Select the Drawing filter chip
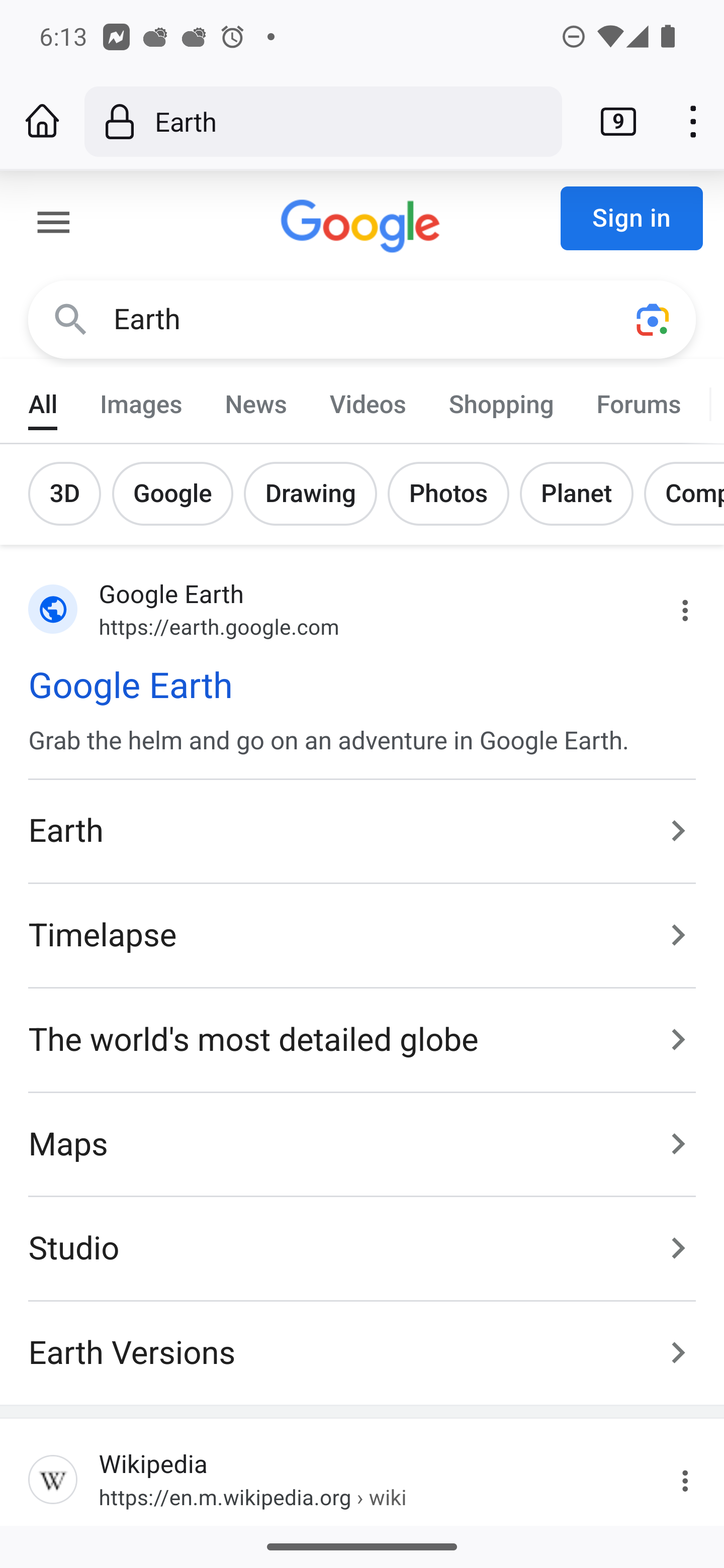The image size is (724, 1568). (x=310, y=494)
